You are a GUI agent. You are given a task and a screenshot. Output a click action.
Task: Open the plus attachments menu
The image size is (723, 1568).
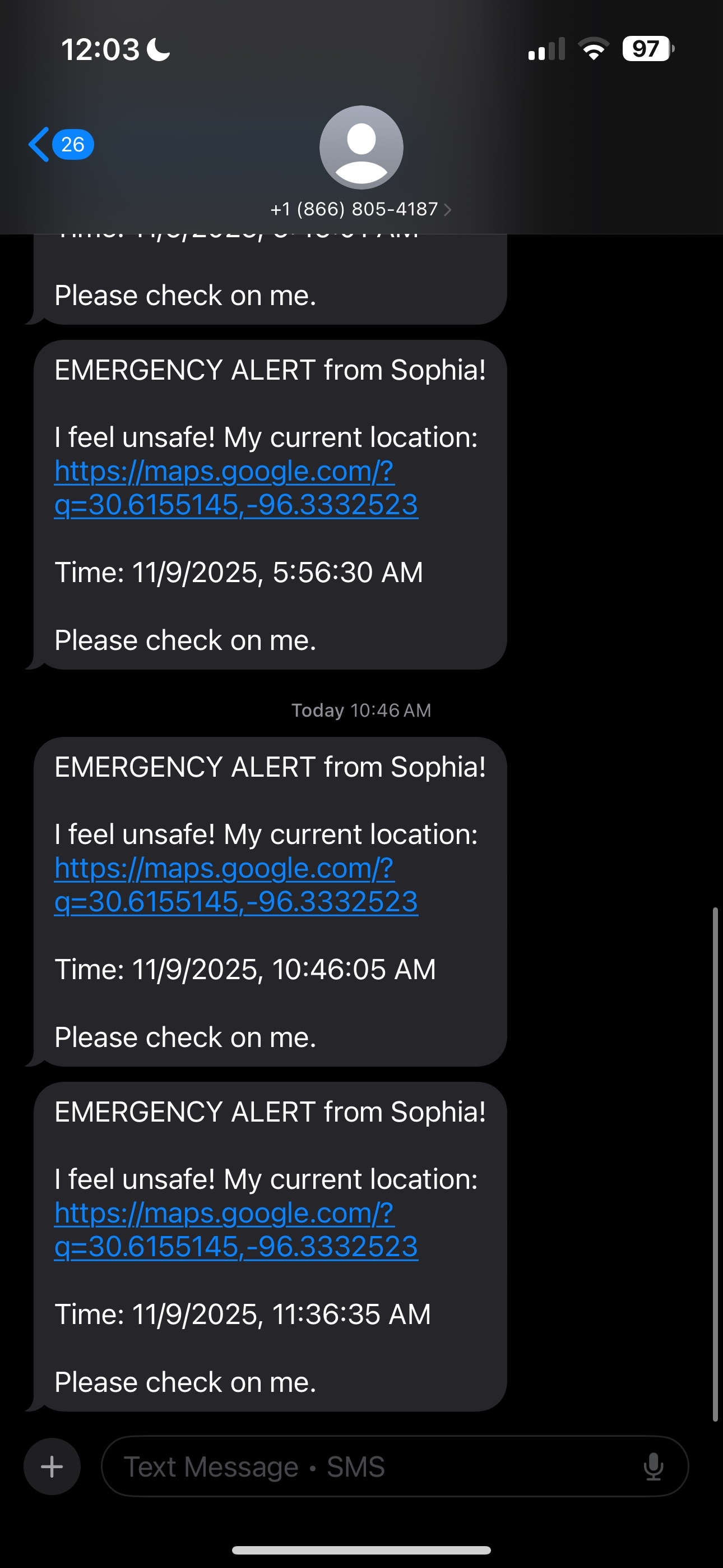pos(52,1467)
